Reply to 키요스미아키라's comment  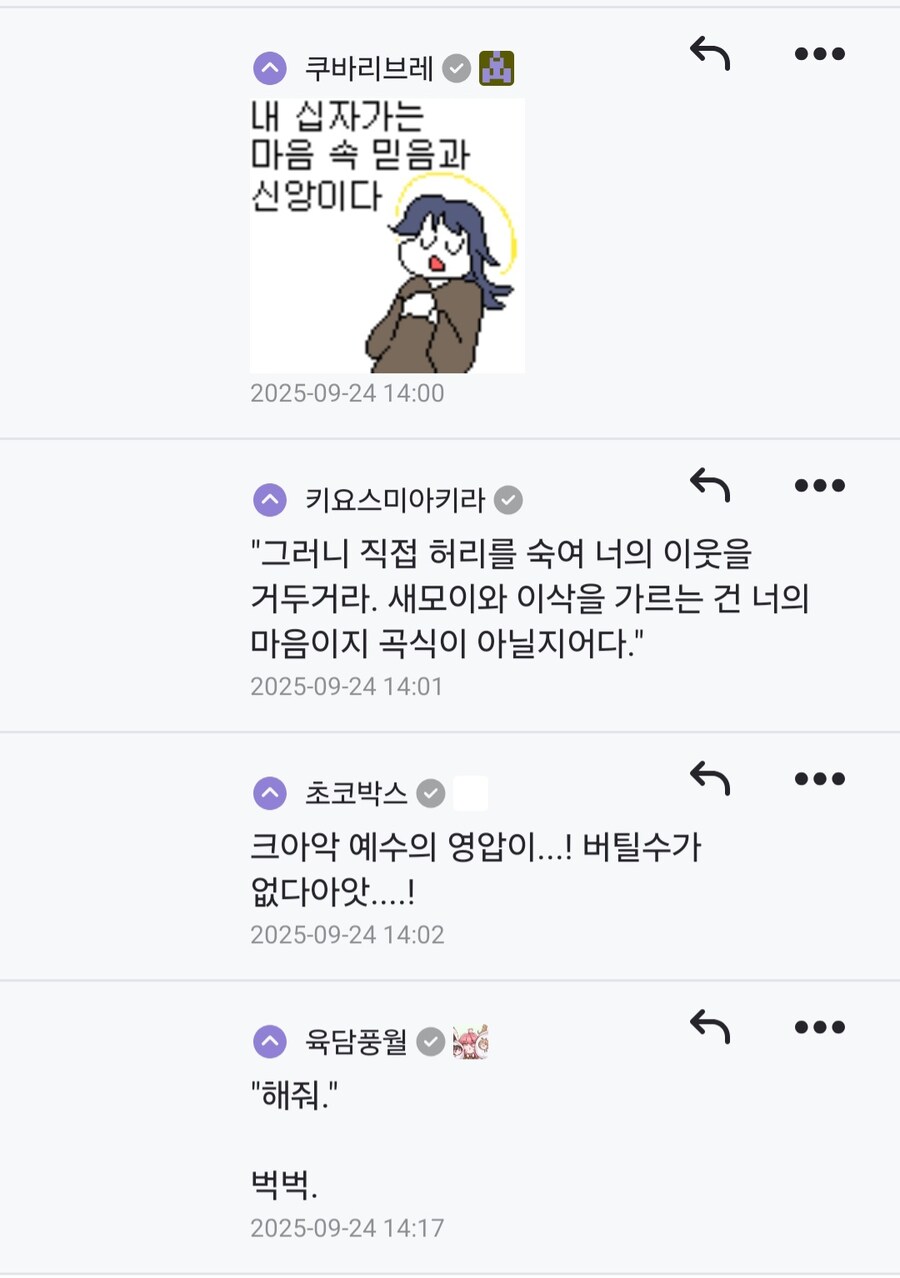coord(710,486)
